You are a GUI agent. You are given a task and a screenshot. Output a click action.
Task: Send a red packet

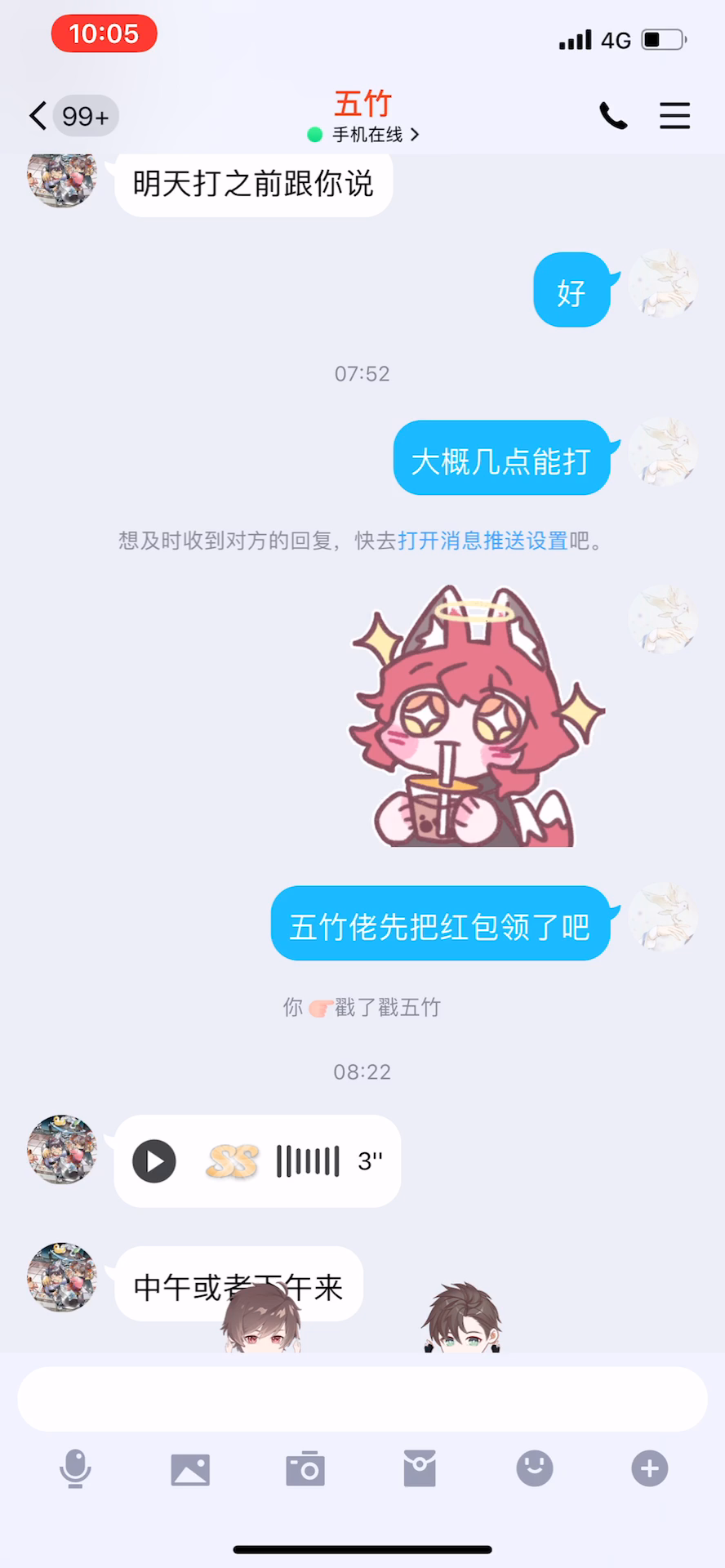pos(420,1468)
